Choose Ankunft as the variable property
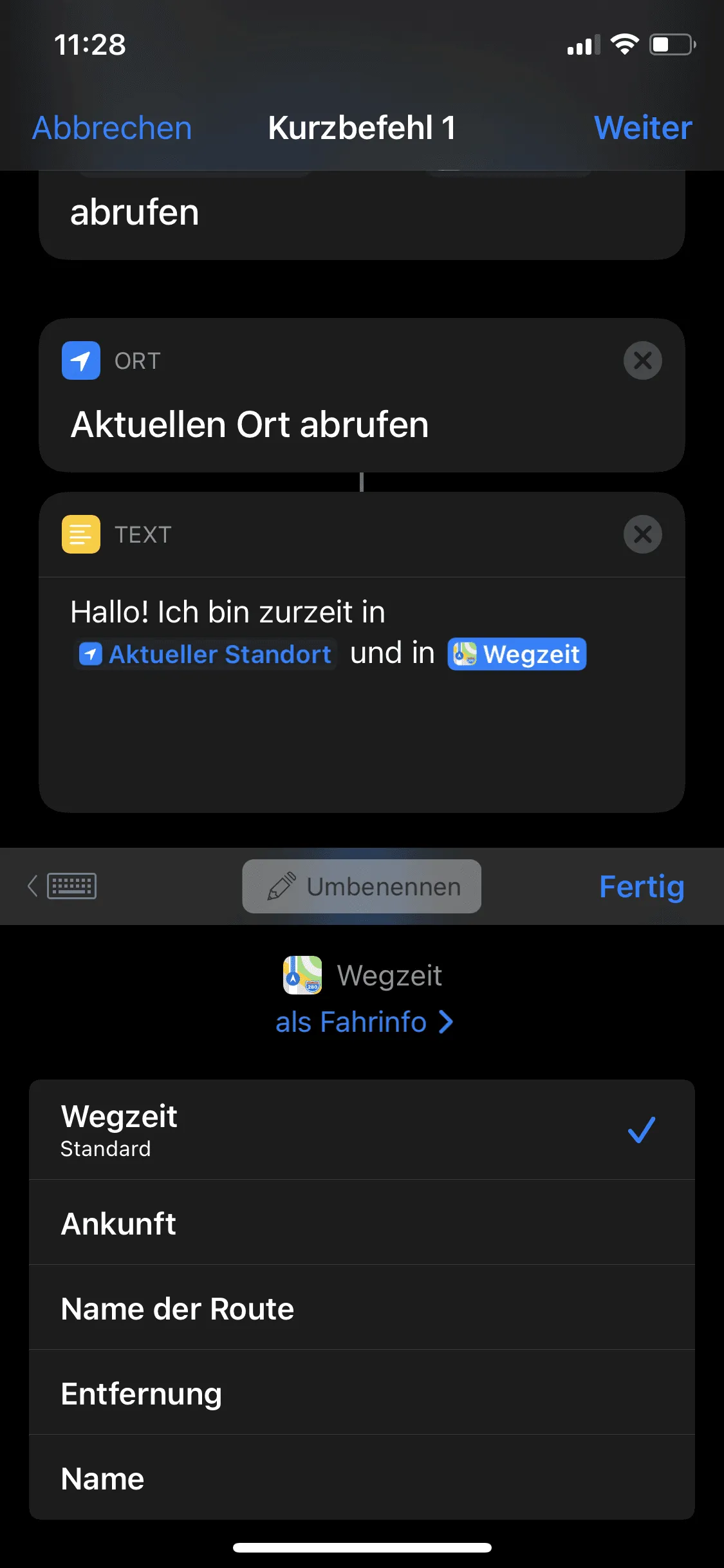Screen dimensions: 724x1568 point(362,1223)
